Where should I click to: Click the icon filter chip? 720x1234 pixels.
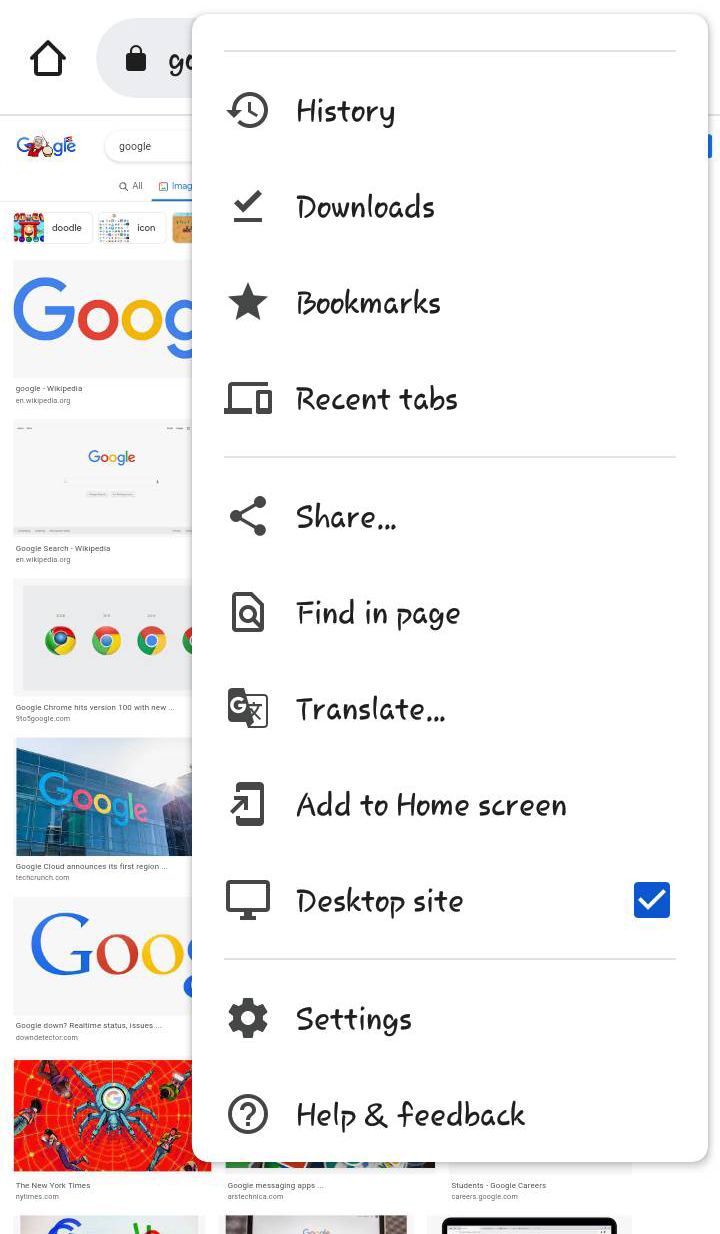click(133, 227)
